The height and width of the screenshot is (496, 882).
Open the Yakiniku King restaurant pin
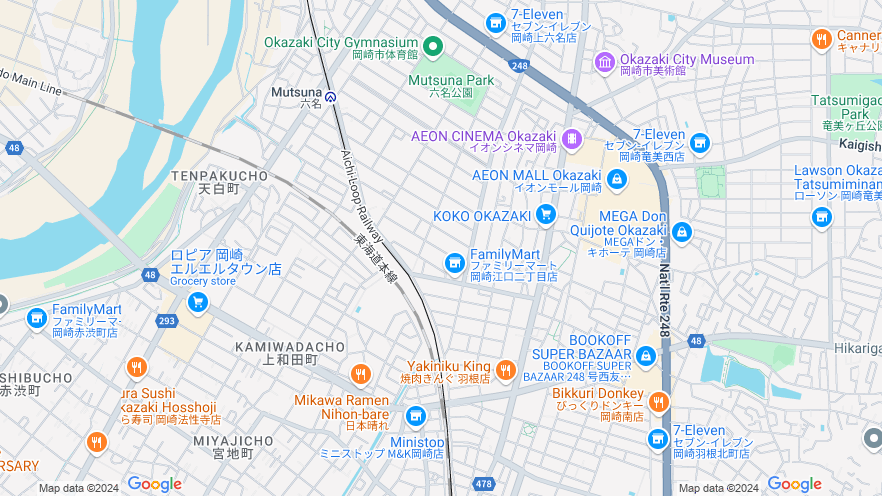[x=506, y=370]
